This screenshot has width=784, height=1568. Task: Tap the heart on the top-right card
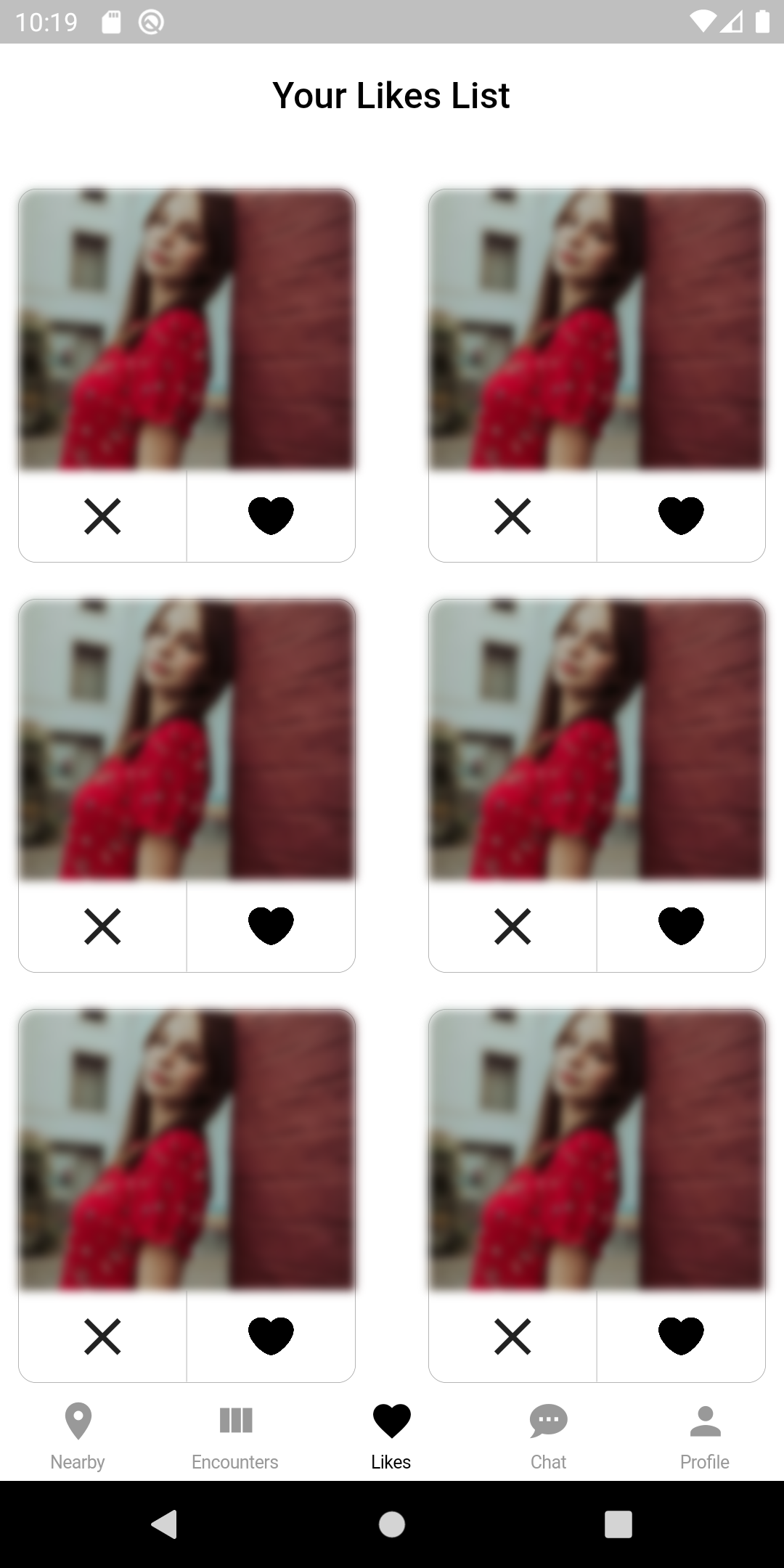681,516
